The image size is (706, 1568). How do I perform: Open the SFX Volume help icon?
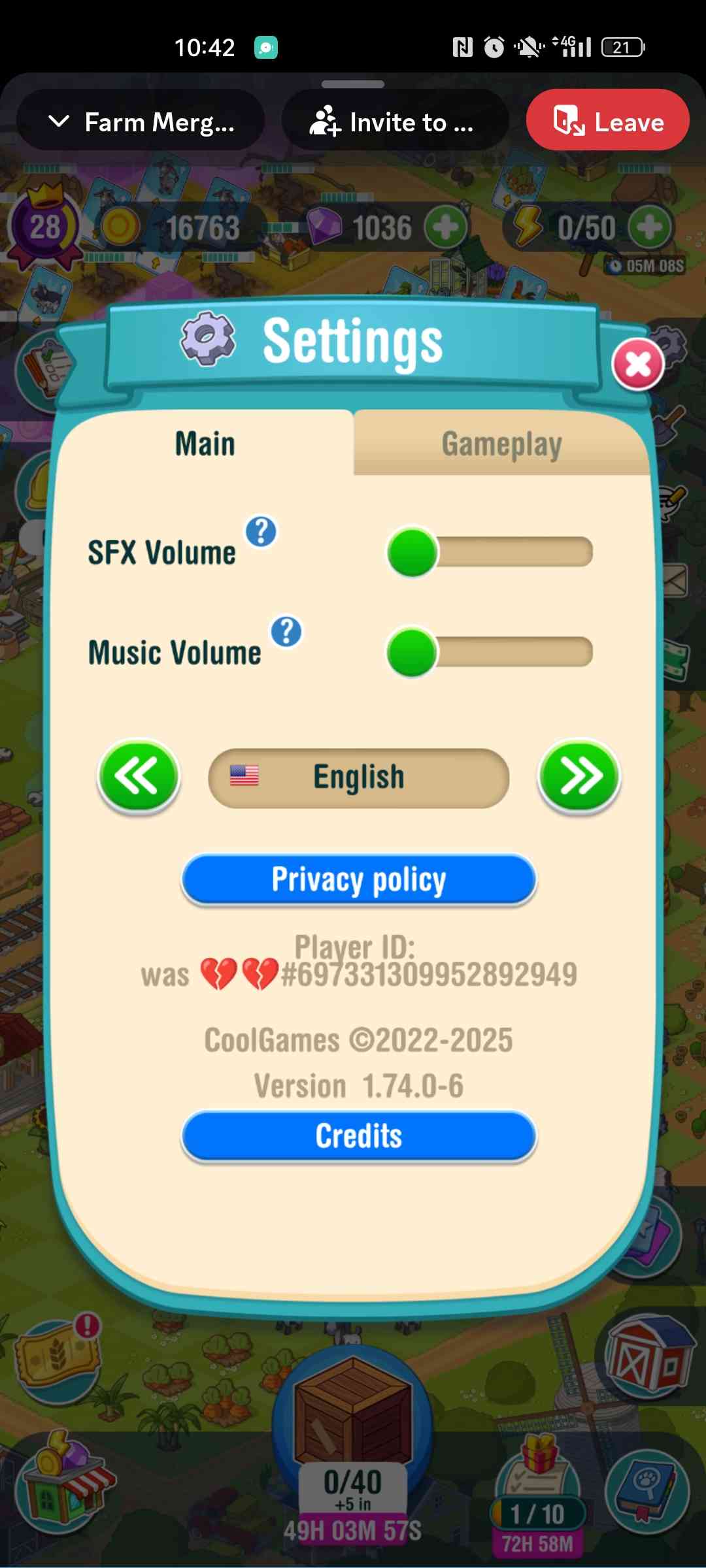coord(261,532)
